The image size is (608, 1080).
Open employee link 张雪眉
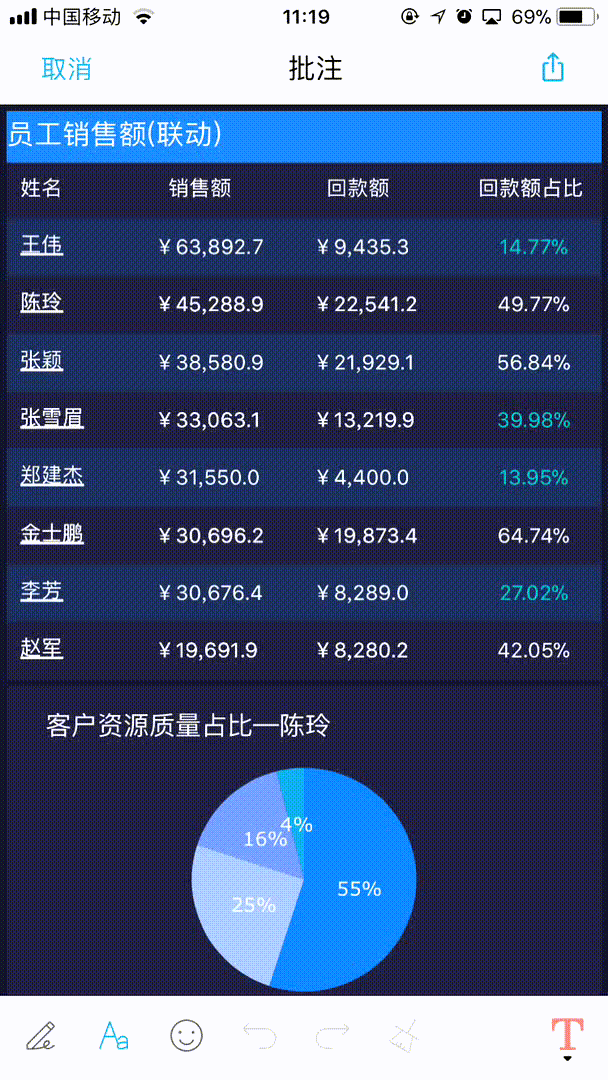tap(52, 419)
